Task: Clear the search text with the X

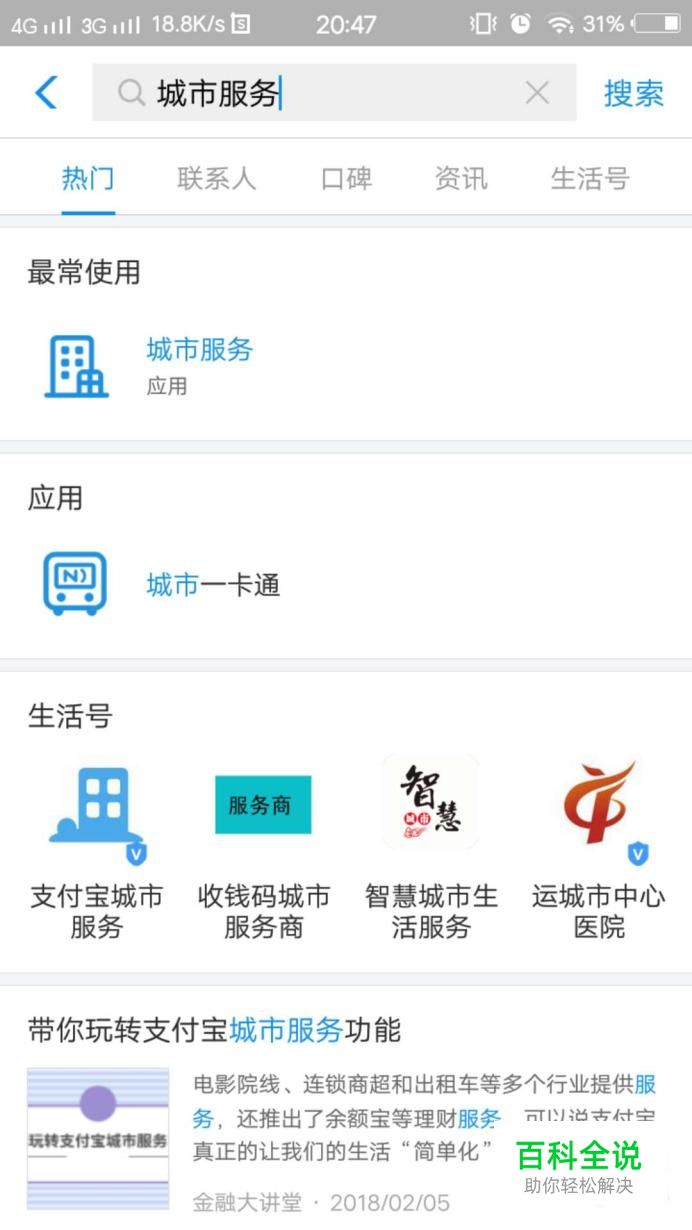Action: 537,93
